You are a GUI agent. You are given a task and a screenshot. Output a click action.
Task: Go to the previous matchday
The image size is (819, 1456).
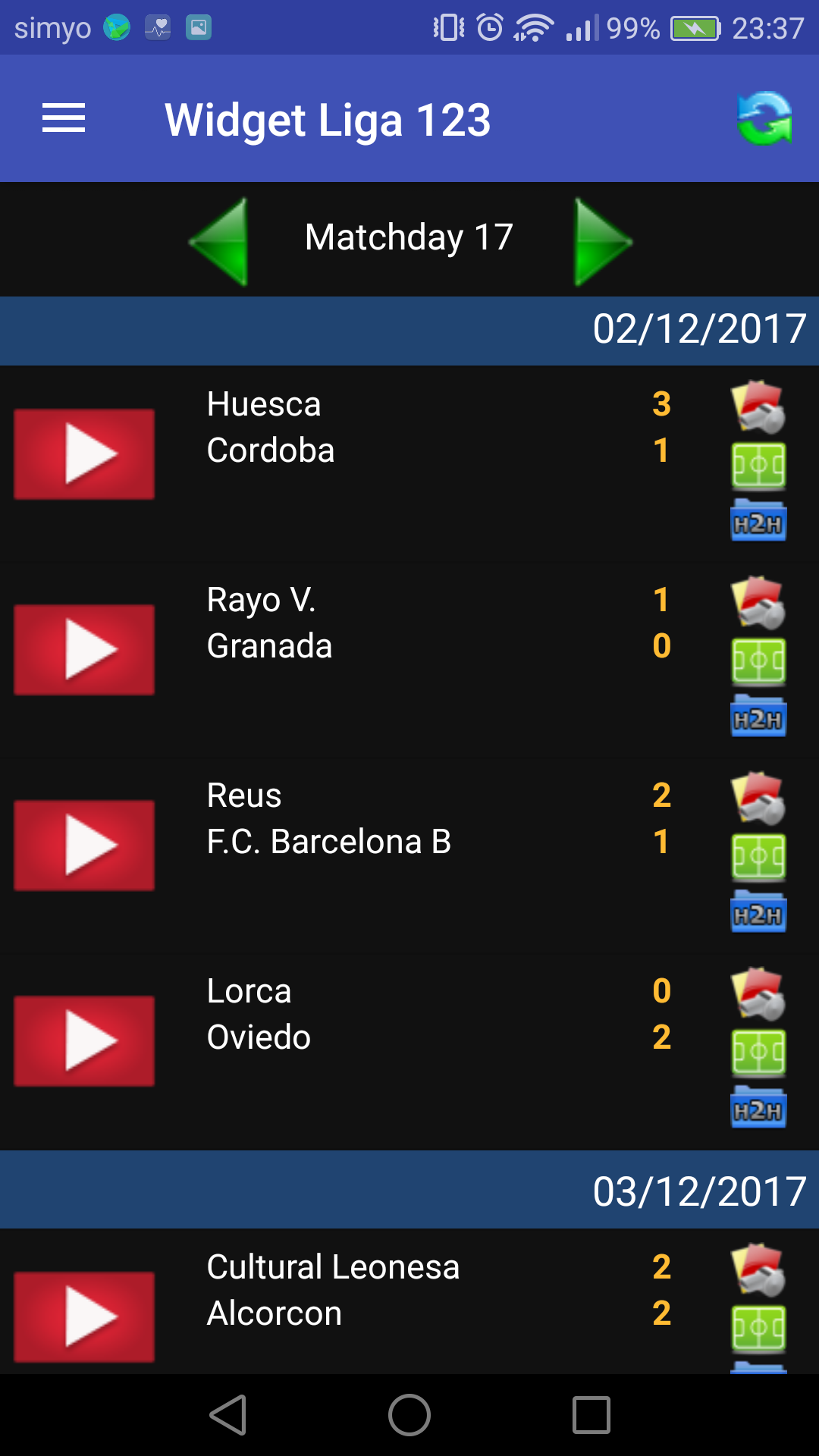[x=219, y=241]
